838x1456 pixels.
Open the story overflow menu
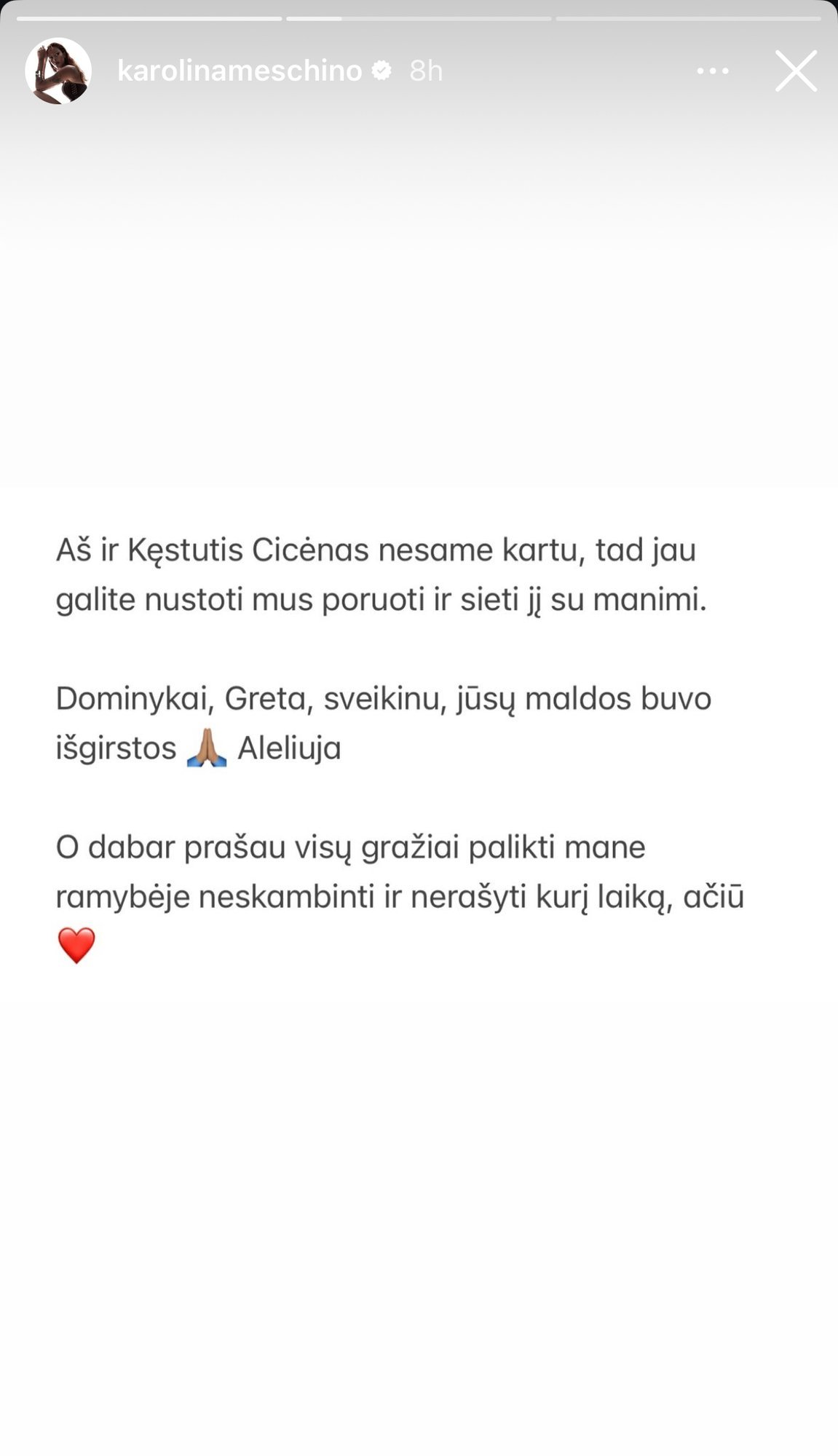coord(712,71)
